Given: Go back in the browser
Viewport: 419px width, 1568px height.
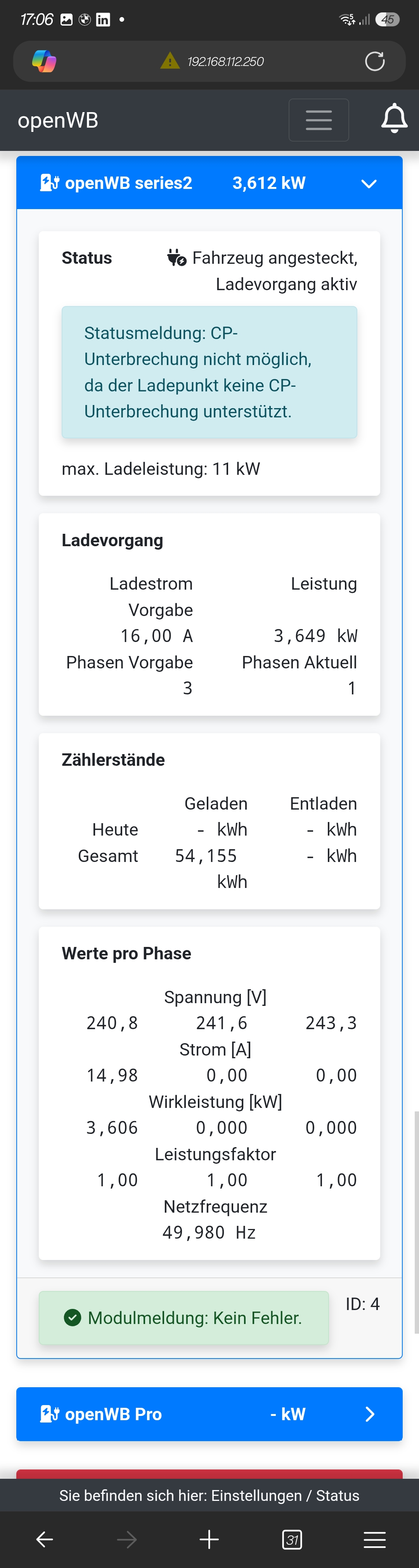Looking at the screenshot, I should click(45, 1539).
